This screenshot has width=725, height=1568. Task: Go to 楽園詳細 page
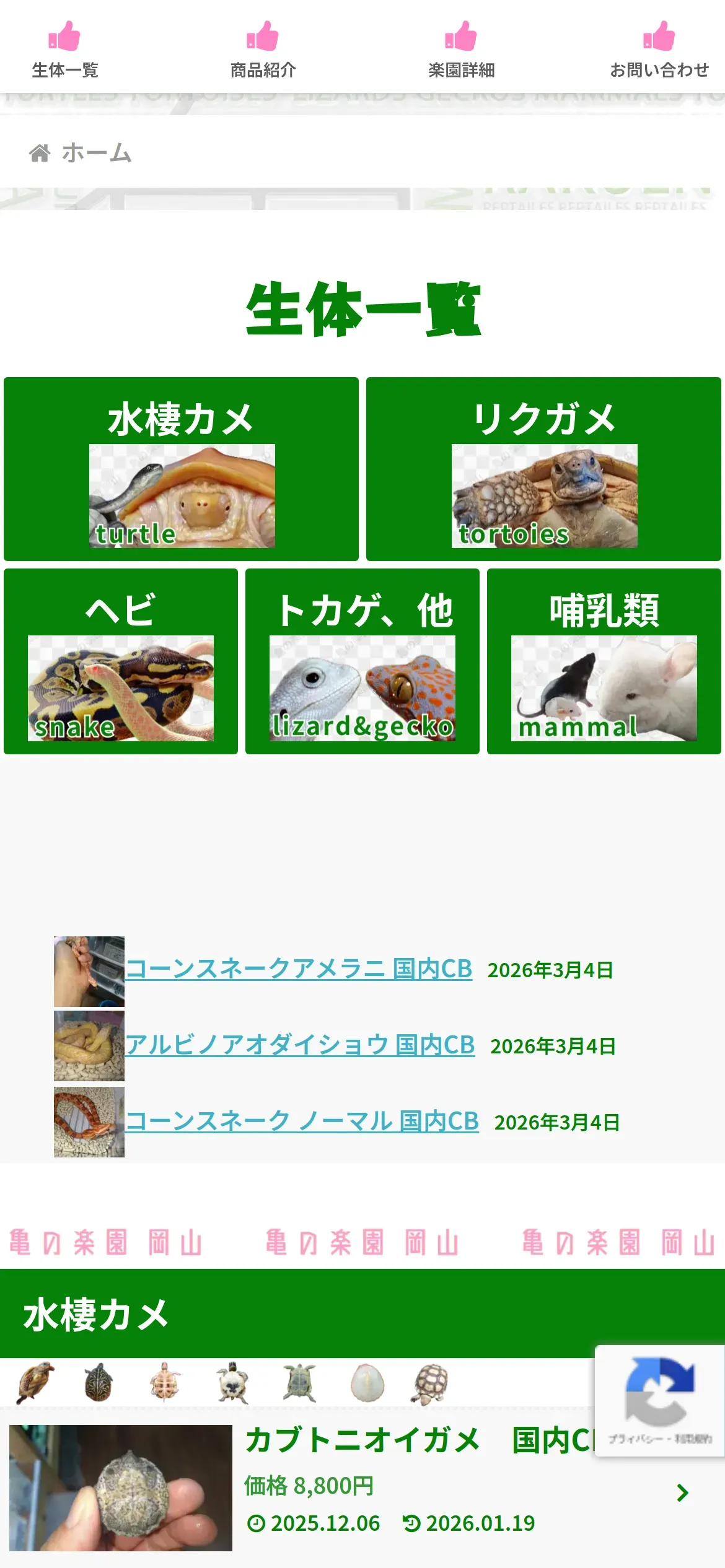click(x=461, y=51)
